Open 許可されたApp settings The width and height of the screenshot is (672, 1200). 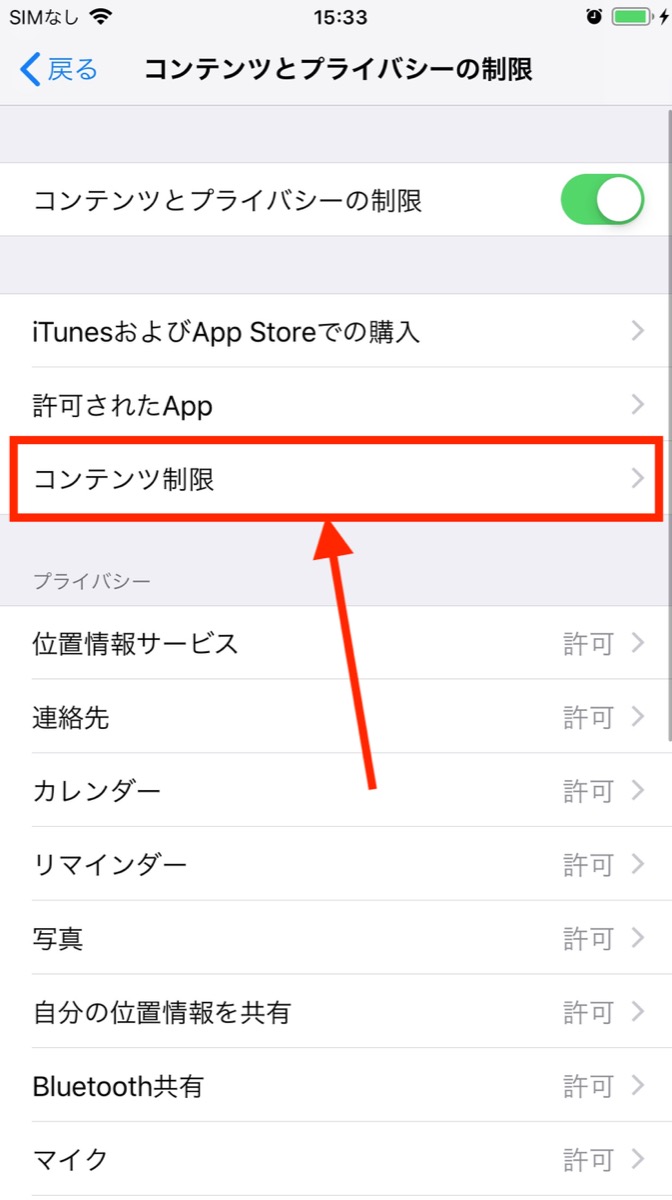tap(336, 405)
